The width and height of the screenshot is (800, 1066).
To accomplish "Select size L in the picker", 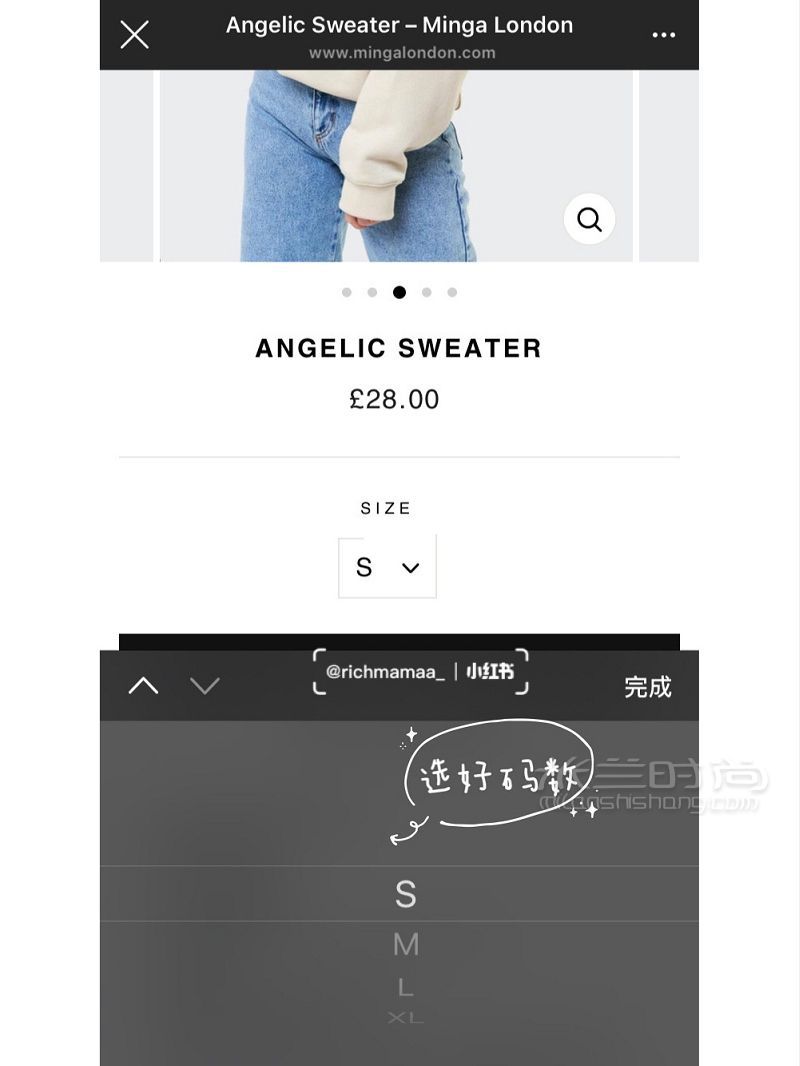I will point(405,988).
